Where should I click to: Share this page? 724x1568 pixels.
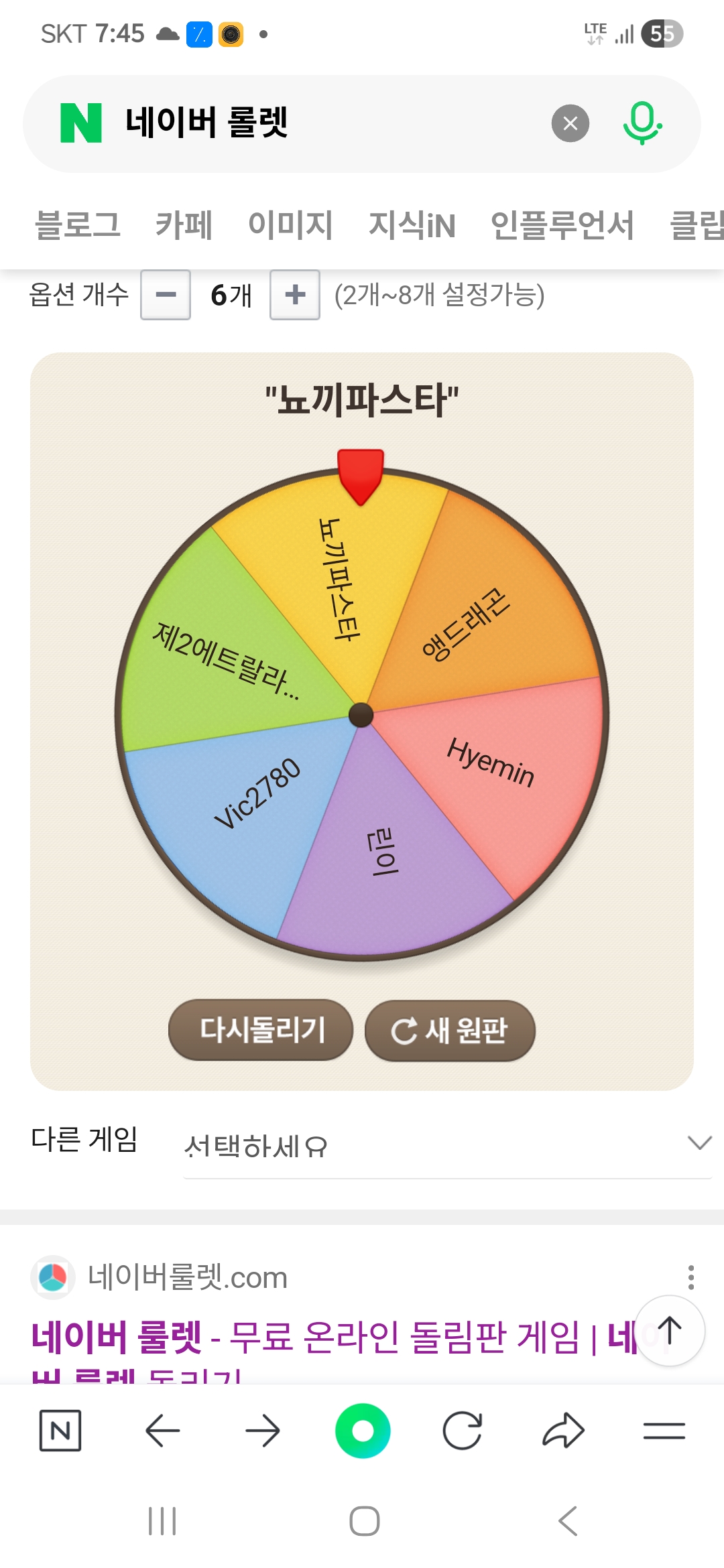pos(563,1431)
